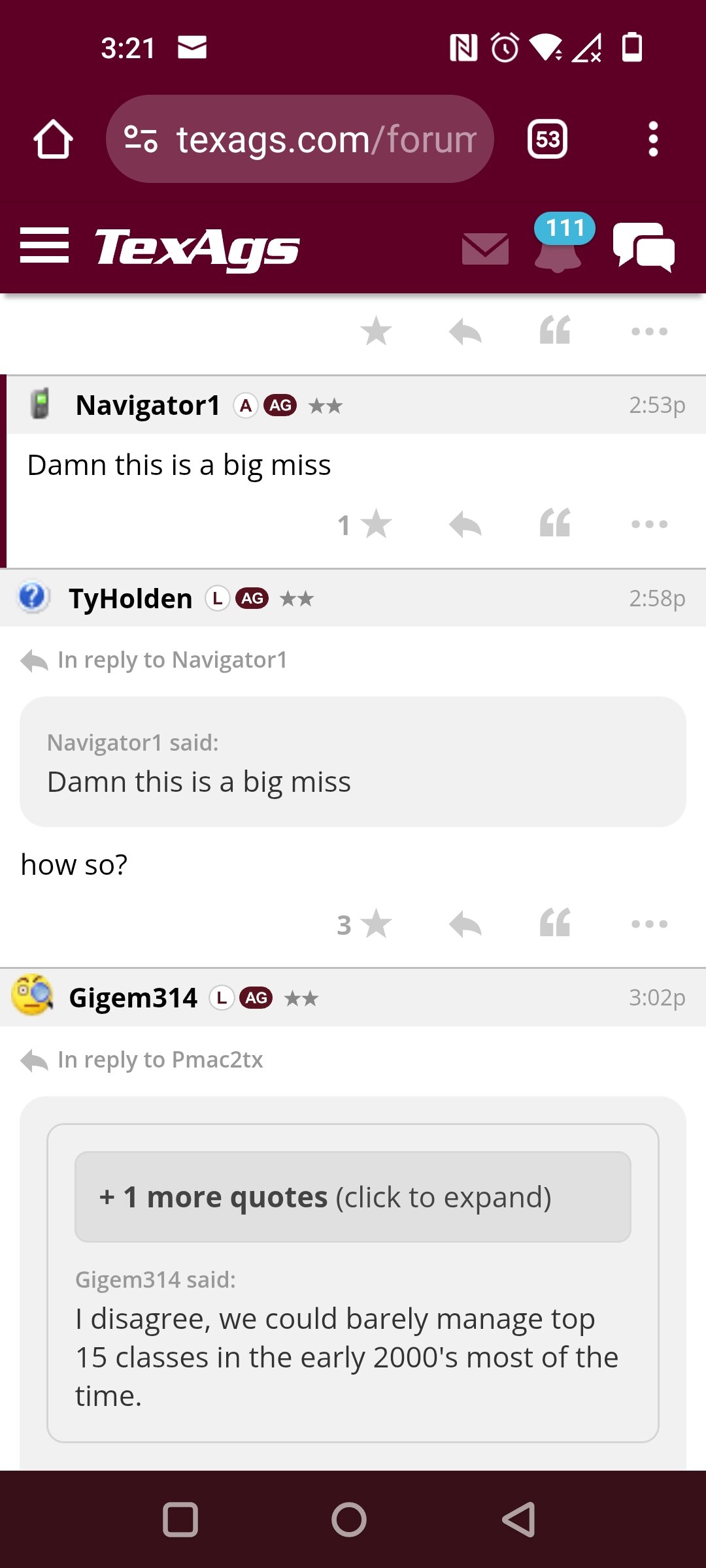
Task: Quote TyHolden's "how so?" post
Action: click(555, 923)
